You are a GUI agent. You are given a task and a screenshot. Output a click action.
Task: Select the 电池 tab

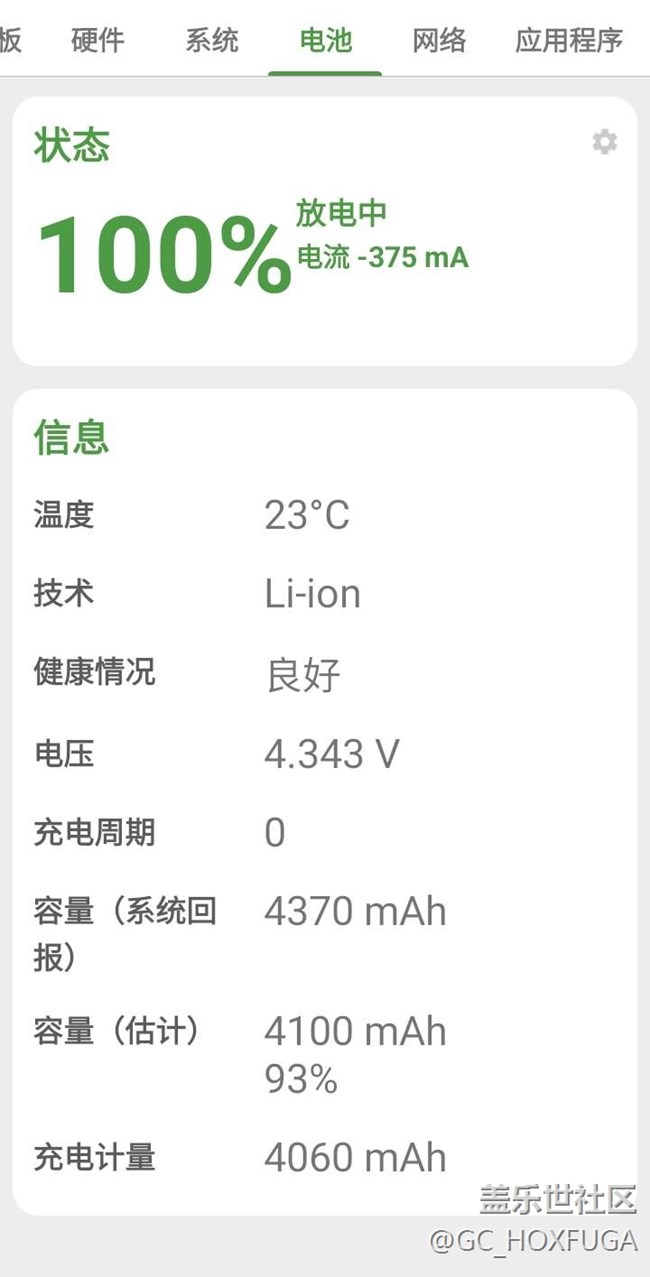pyautogui.click(x=325, y=40)
